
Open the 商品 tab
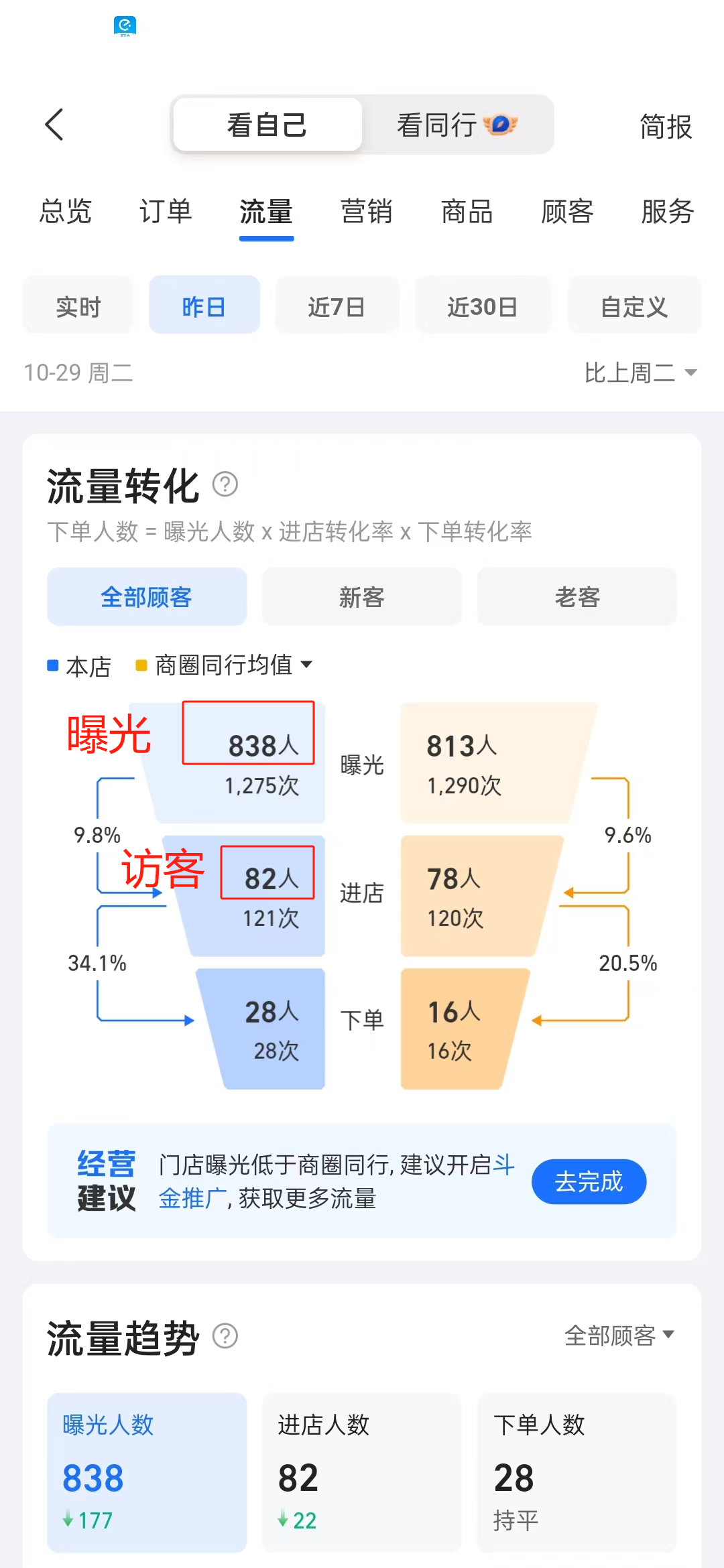click(467, 212)
